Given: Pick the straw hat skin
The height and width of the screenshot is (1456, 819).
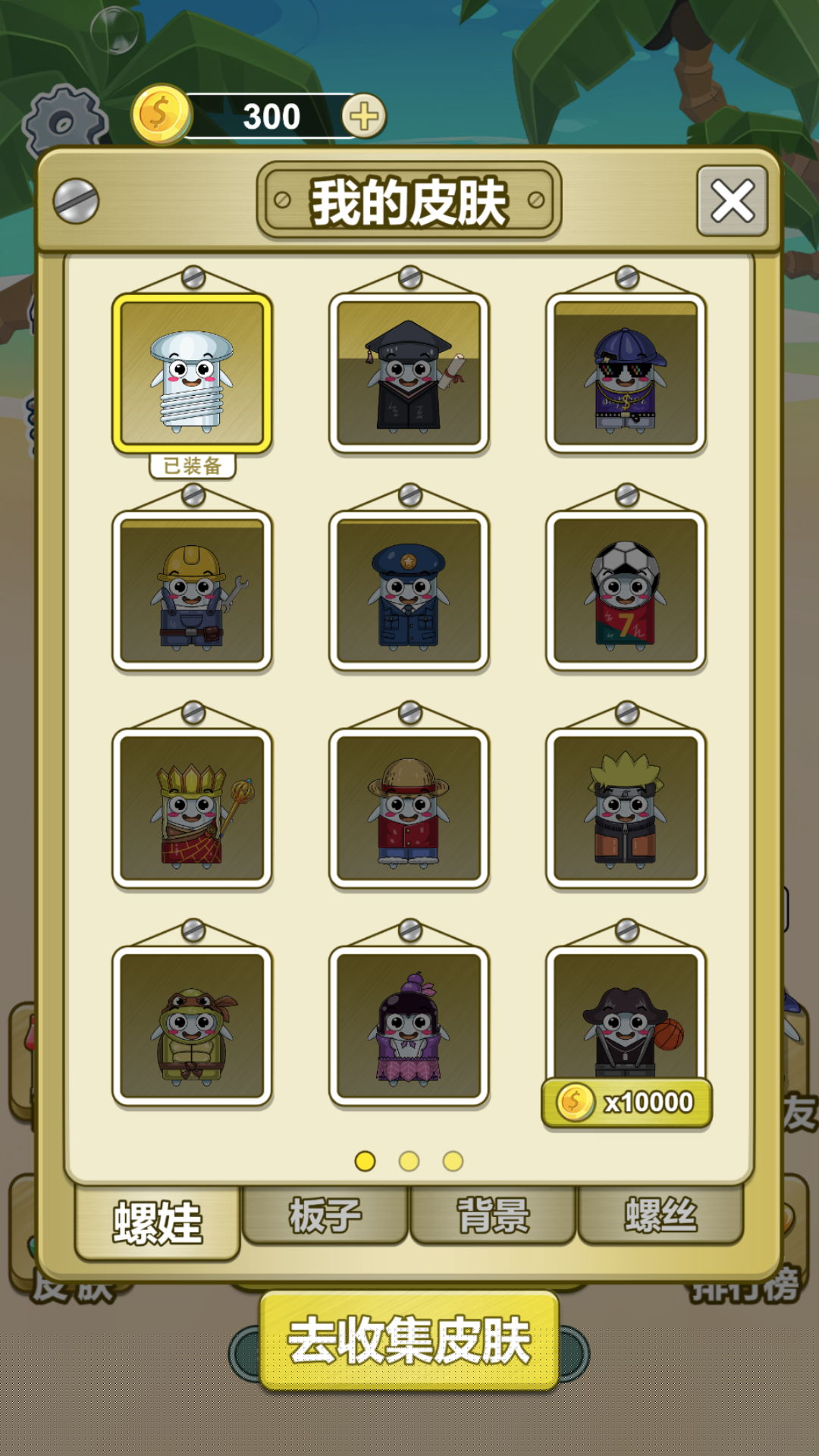Looking at the screenshot, I should coord(409,808).
